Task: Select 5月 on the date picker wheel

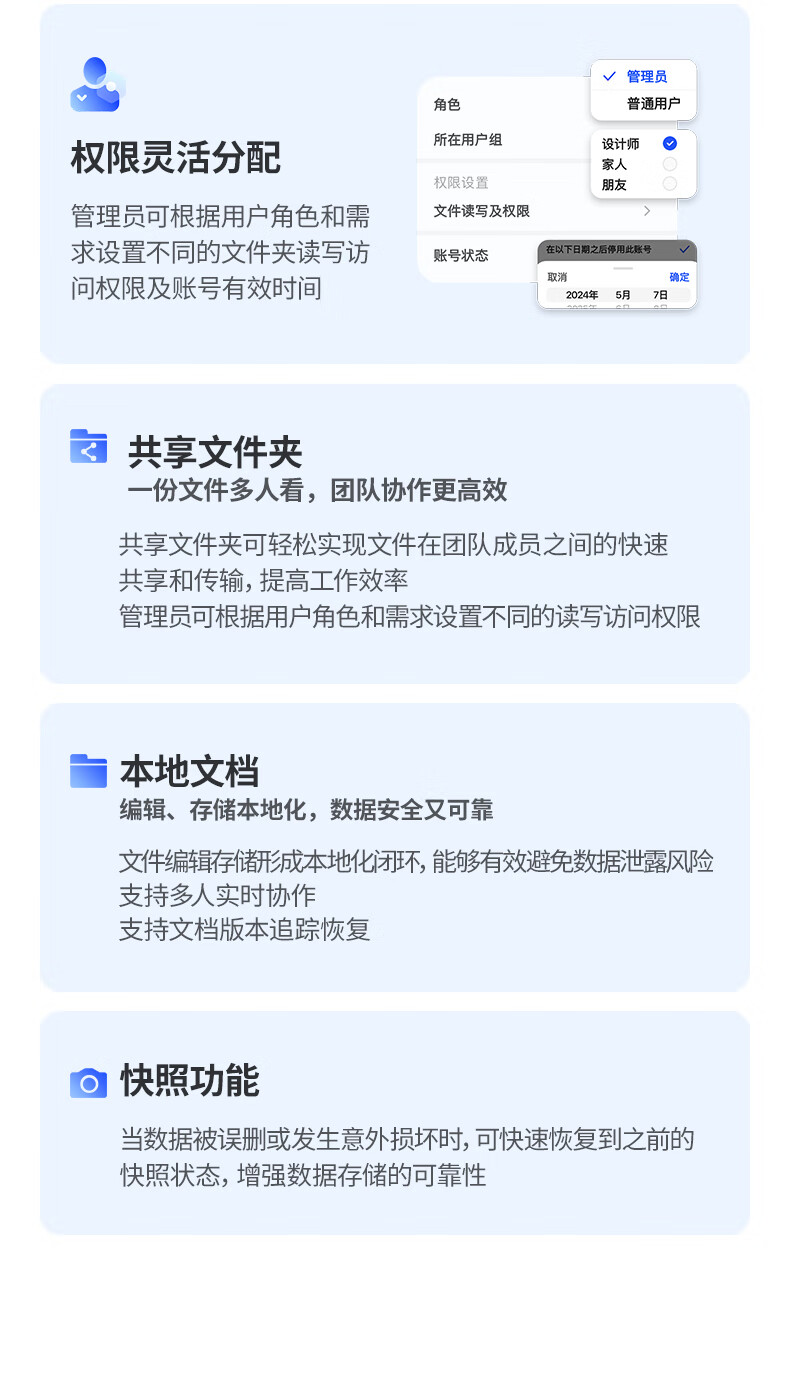Action: tap(624, 294)
